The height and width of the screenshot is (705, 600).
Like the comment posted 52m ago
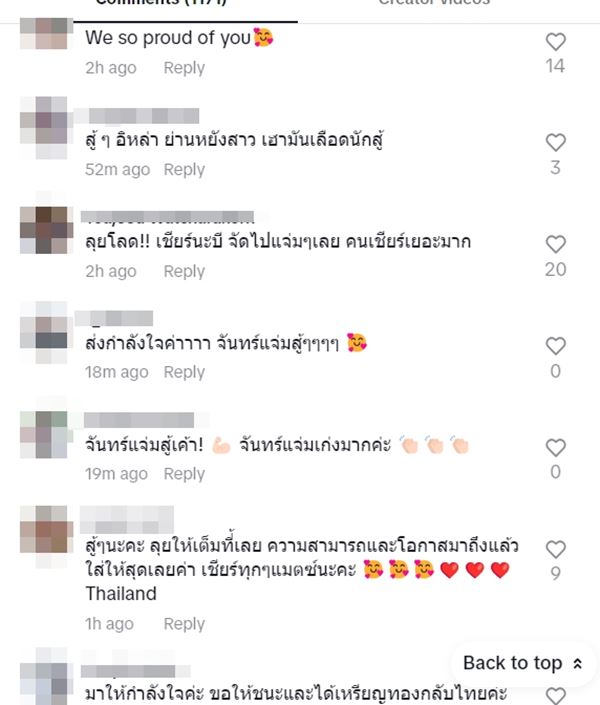click(555, 143)
